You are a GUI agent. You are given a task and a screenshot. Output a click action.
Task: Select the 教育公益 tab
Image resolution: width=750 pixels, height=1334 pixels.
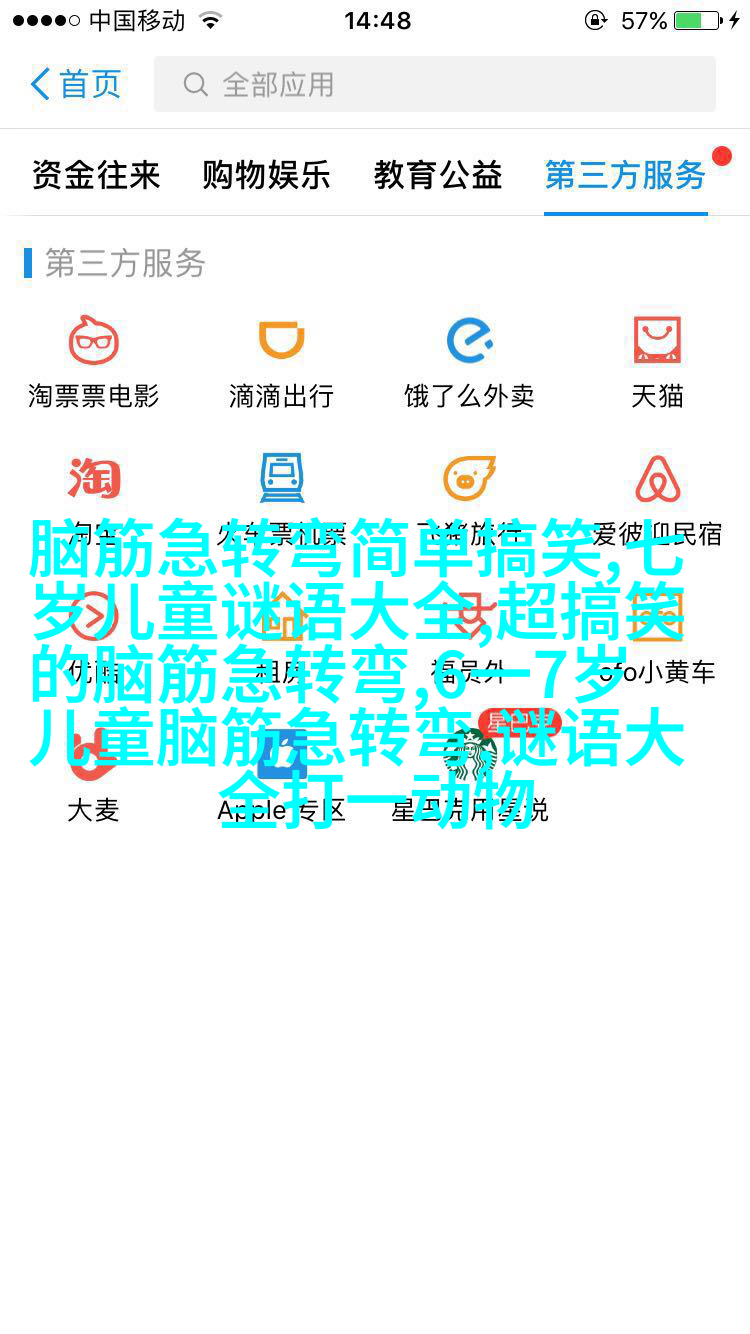tap(438, 175)
